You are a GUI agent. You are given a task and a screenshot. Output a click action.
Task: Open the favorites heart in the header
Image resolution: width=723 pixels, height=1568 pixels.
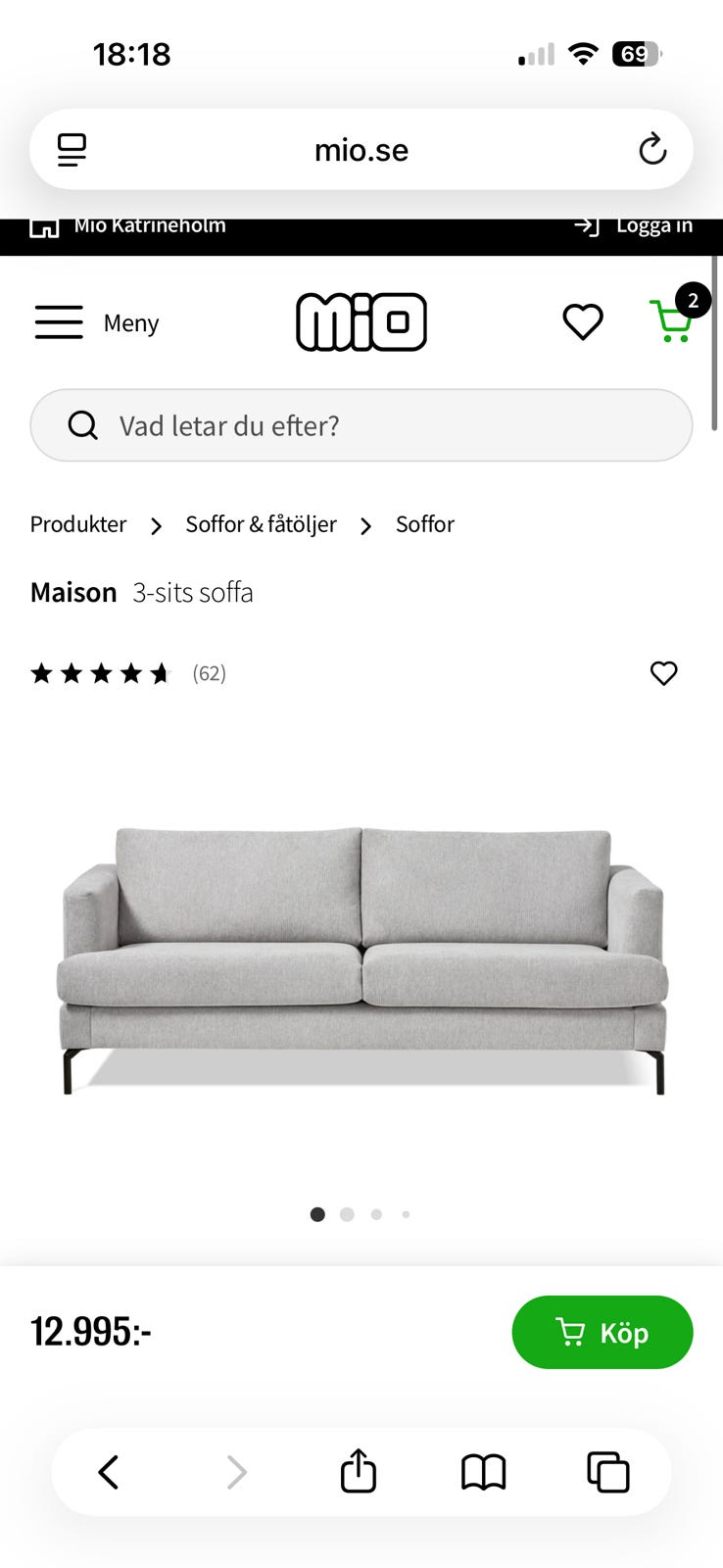point(583,321)
